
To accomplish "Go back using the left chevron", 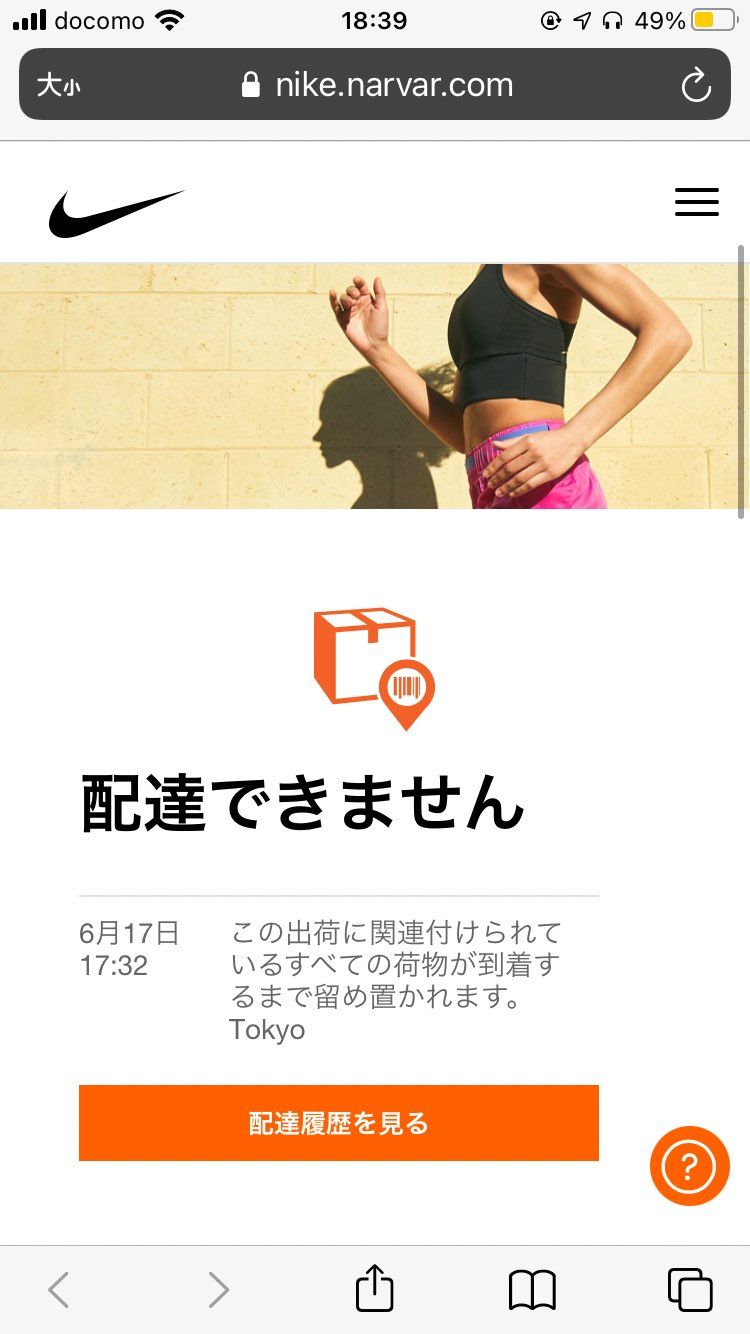I will 58,1290.
